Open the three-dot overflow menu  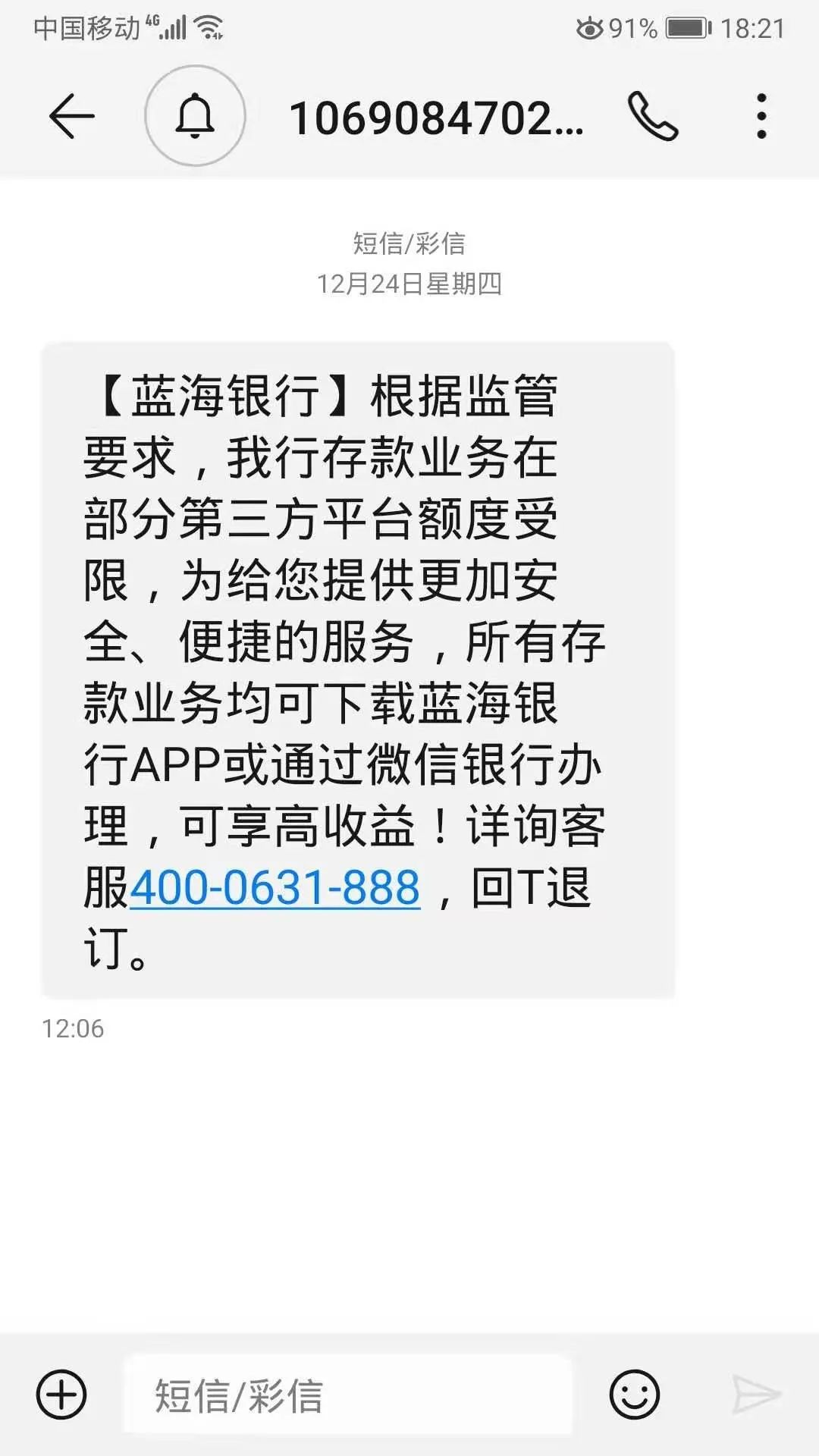761,116
